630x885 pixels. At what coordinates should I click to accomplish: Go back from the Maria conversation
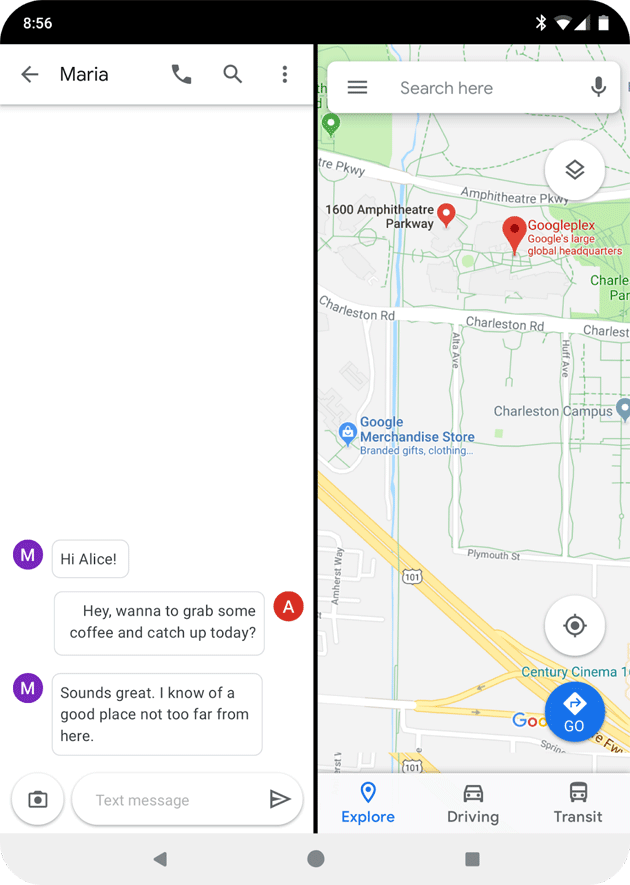(x=30, y=74)
